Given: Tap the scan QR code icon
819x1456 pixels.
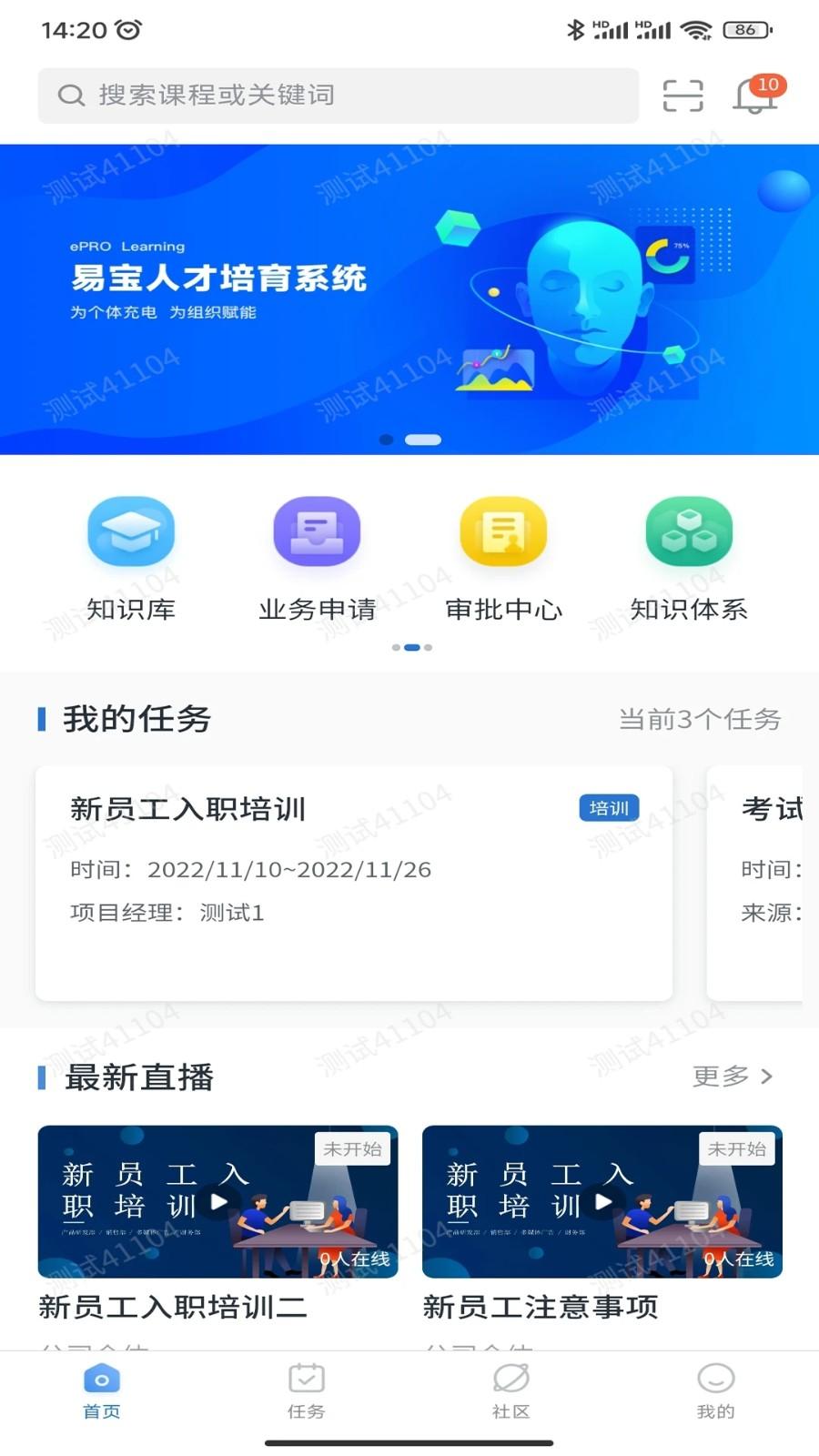Looking at the screenshot, I should tap(683, 95).
